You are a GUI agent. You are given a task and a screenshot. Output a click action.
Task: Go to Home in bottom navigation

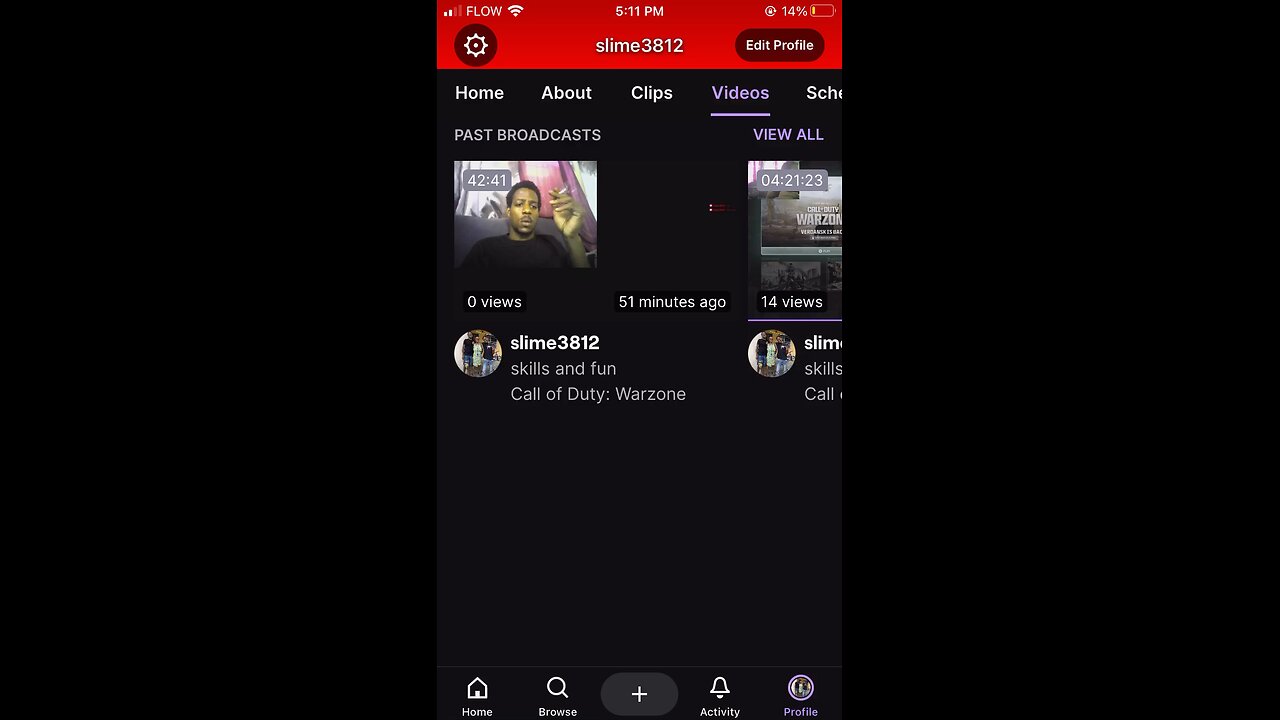[x=477, y=696]
